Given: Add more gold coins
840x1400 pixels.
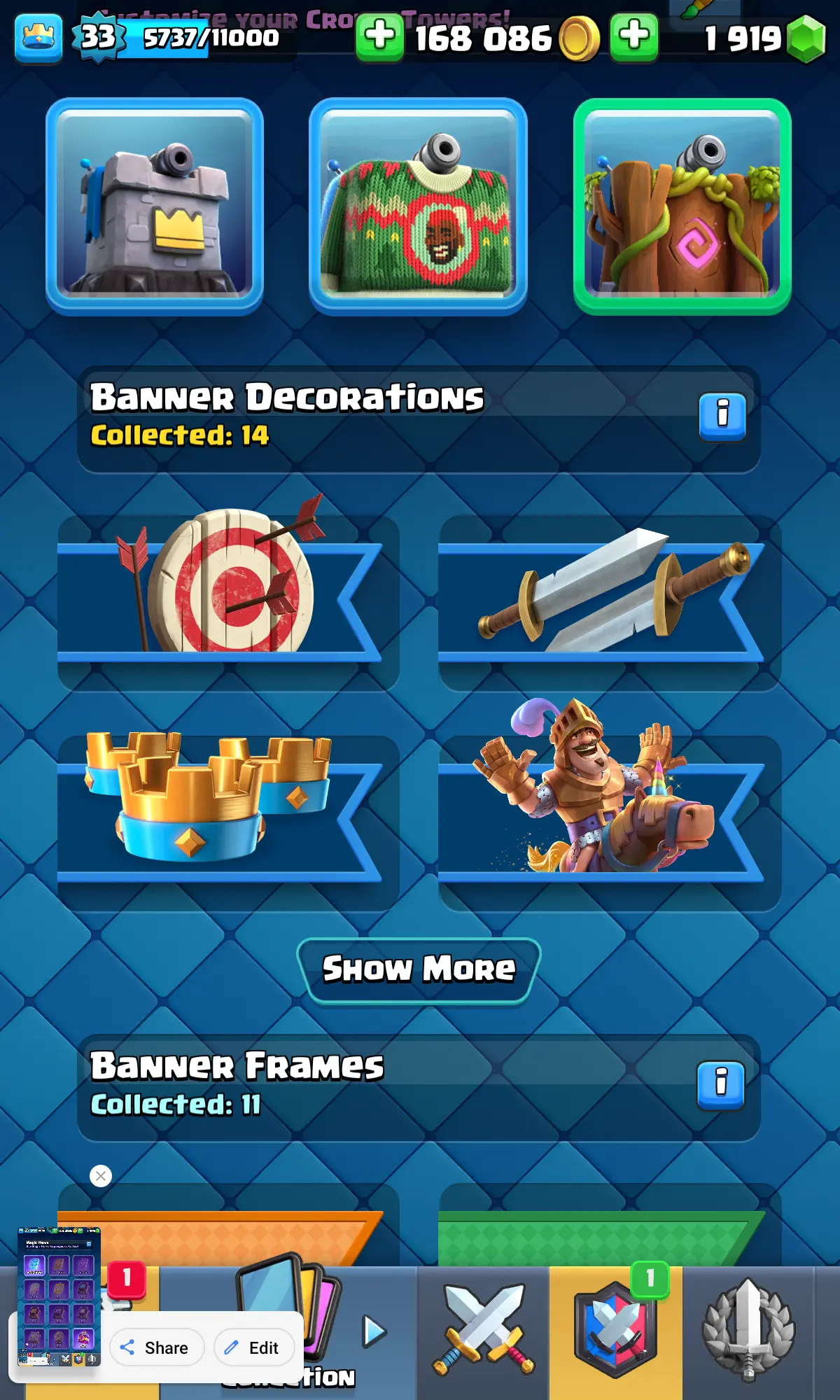Looking at the screenshot, I should coord(379,38).
